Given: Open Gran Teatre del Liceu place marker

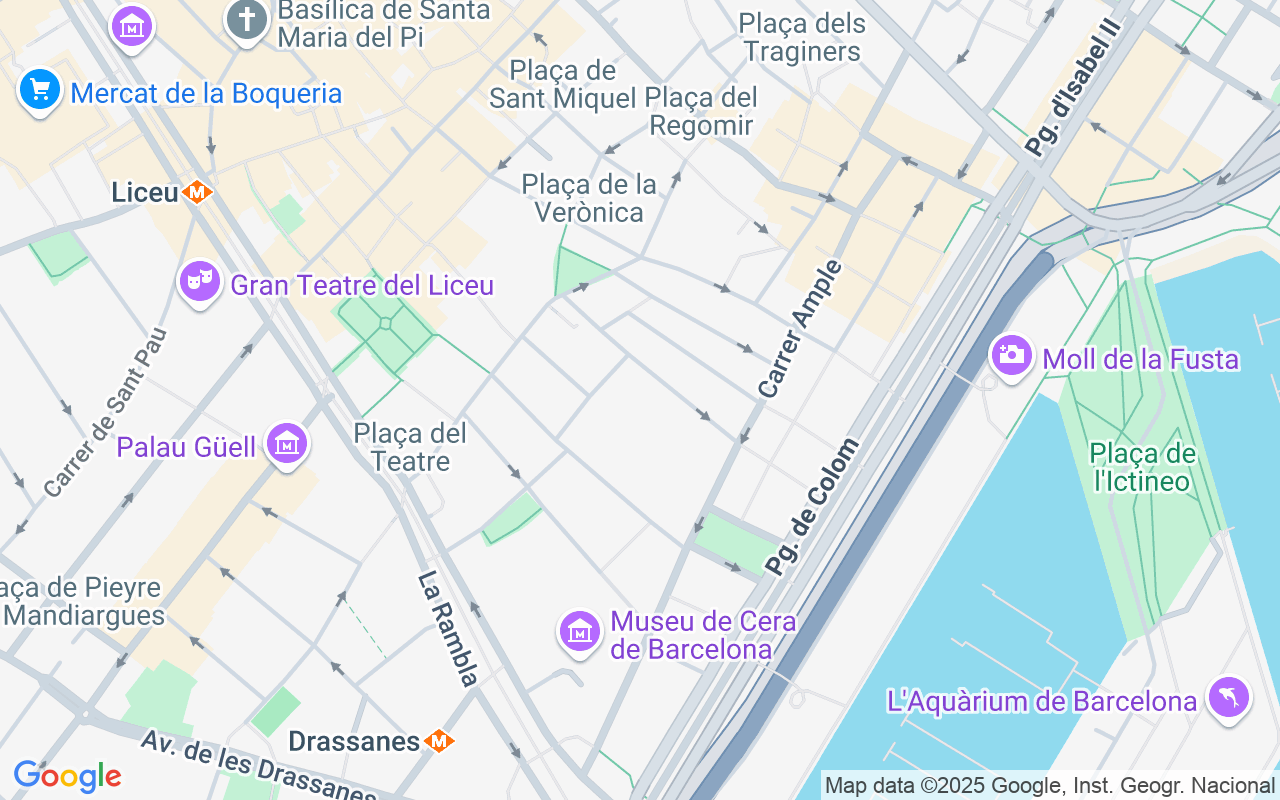Looking at the screenshot, I should (200, 284).
